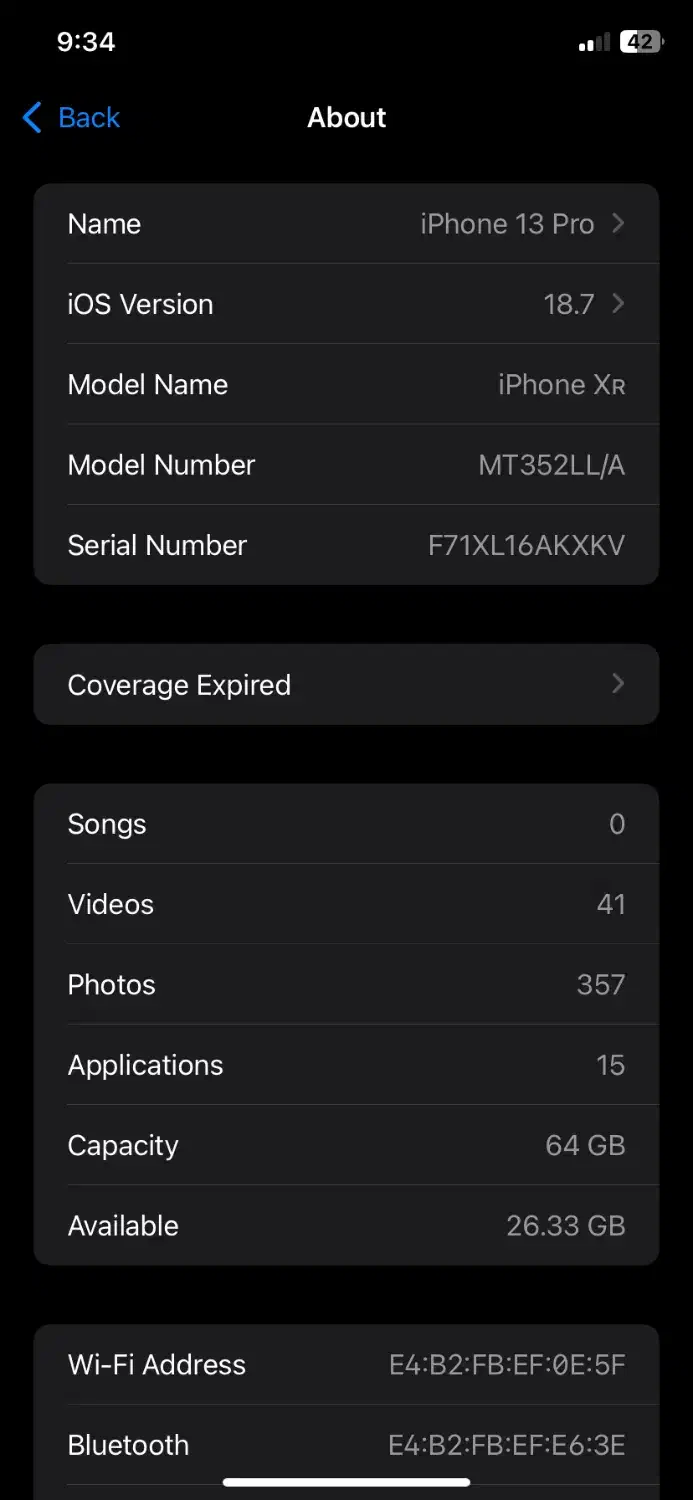
Task: Open the Name row to rename device
Action: click(x=346, y=224)
